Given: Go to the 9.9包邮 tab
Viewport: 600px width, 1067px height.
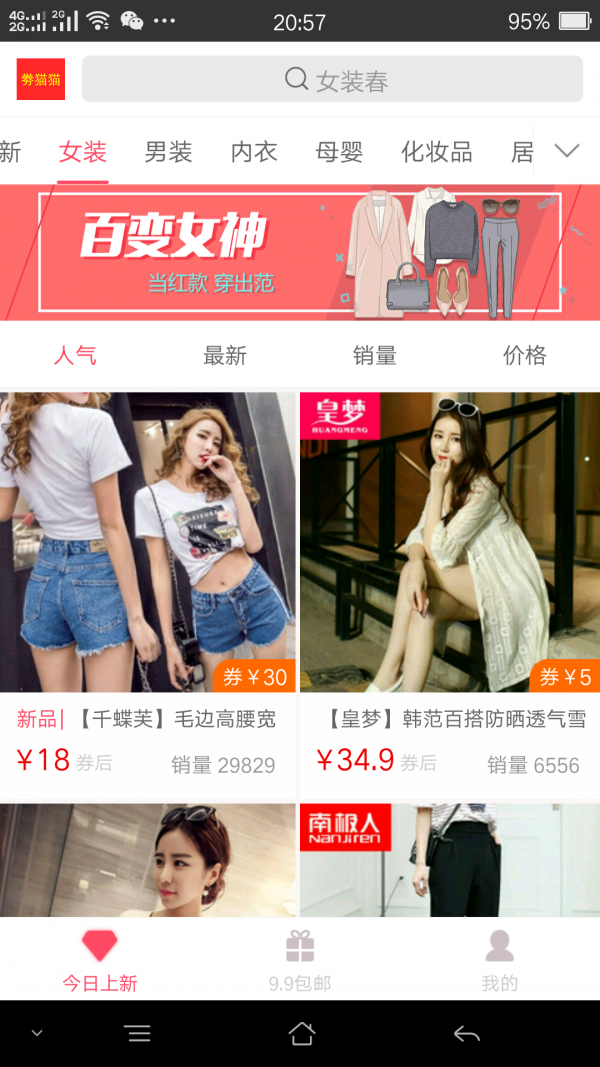Looking at the screenshot, I should tap(300, 959).
